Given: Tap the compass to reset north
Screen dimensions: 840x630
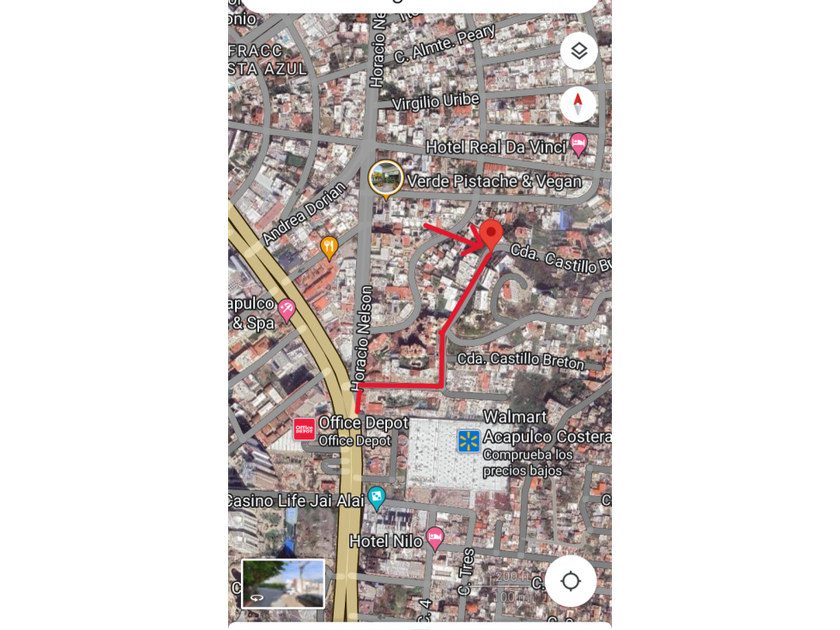Looking at the screenshot, I should pyautogui.click(x=578, y=103).
